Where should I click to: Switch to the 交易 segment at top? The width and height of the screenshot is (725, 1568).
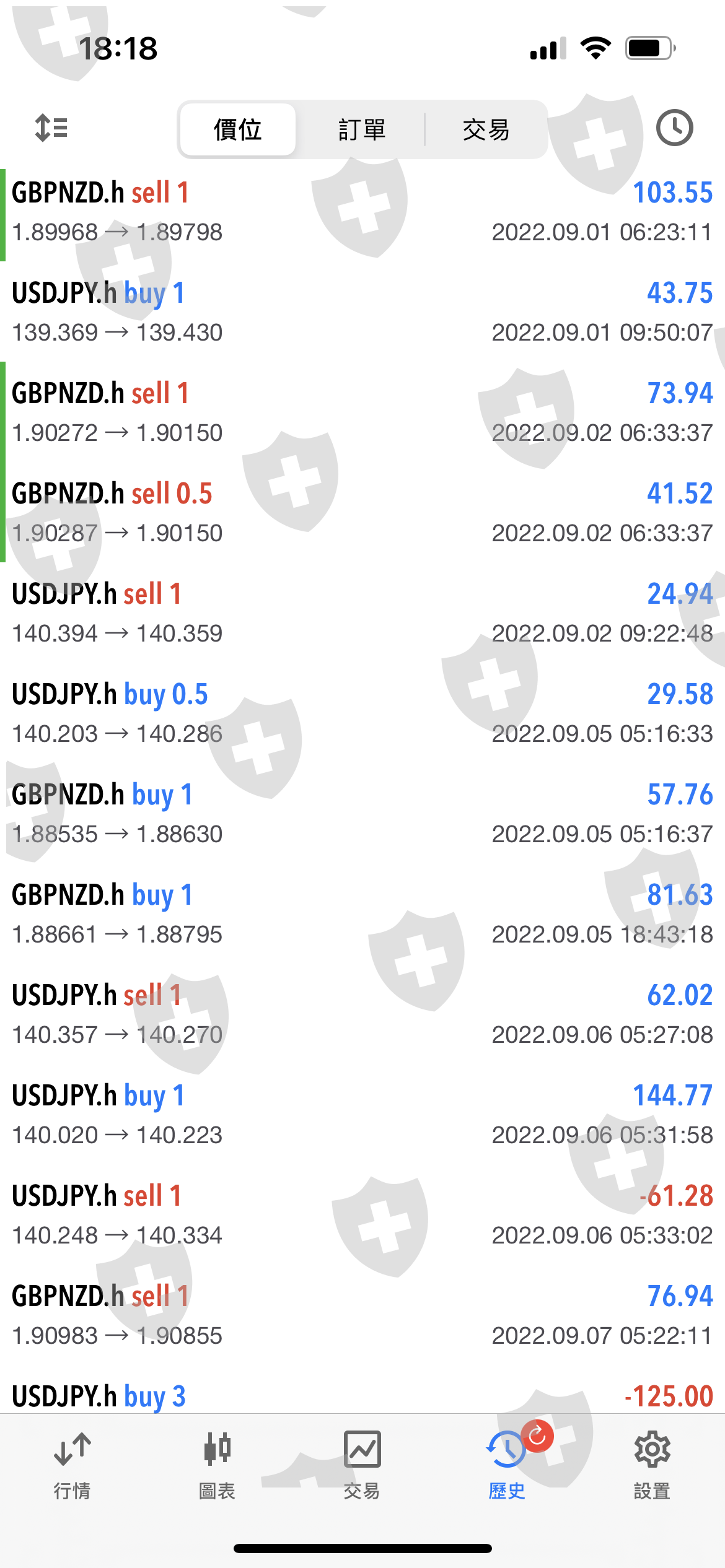tap(486, 129)
